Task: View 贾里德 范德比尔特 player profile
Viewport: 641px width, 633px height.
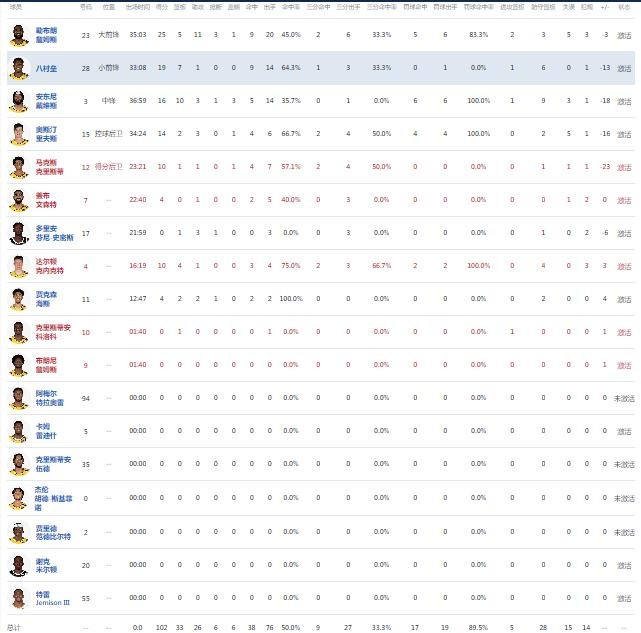Action: [x=52, y=532]
